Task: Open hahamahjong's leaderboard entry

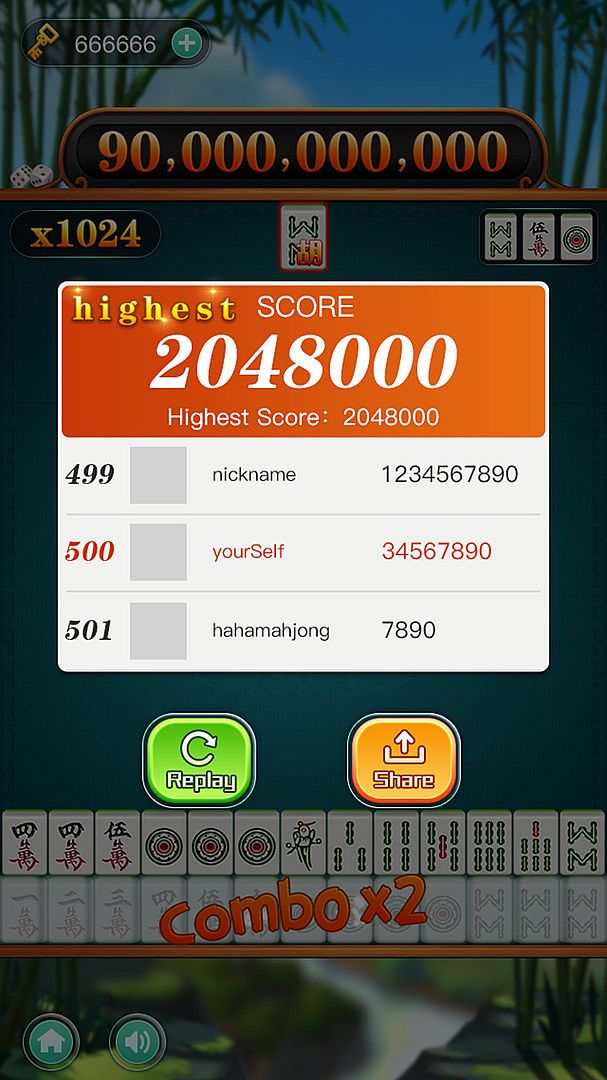Action: [x=303, y=630]
